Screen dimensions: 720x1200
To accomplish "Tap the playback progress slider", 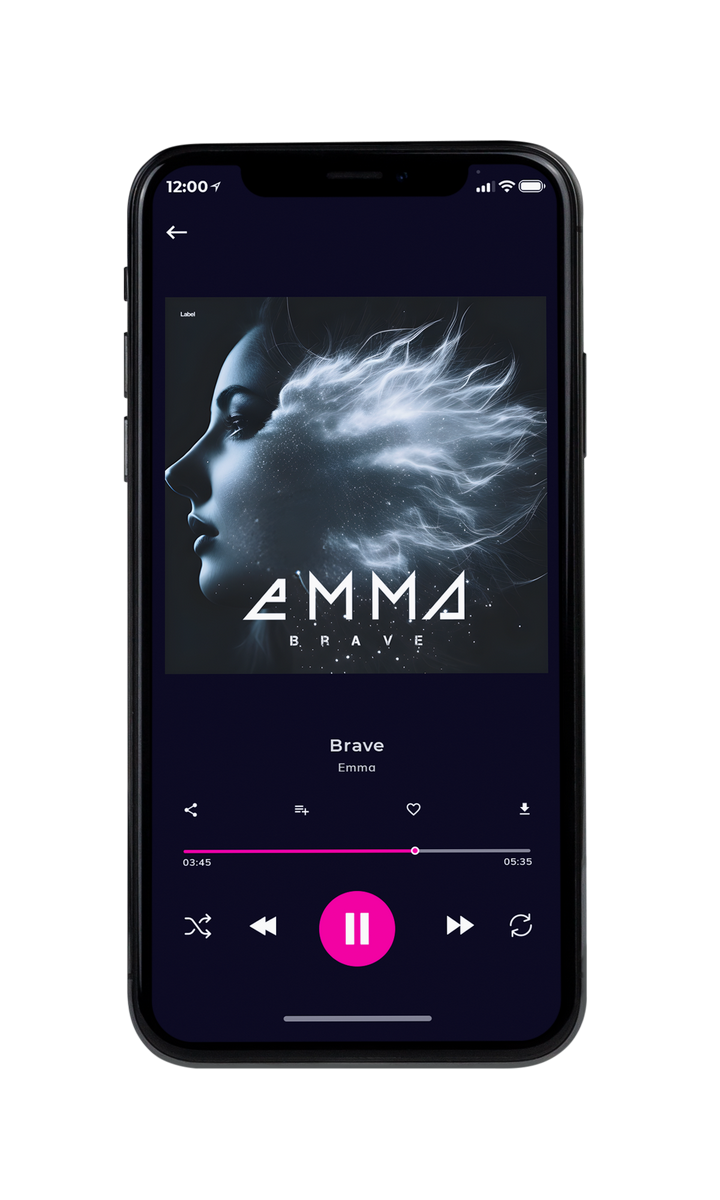I will [357, 851].
